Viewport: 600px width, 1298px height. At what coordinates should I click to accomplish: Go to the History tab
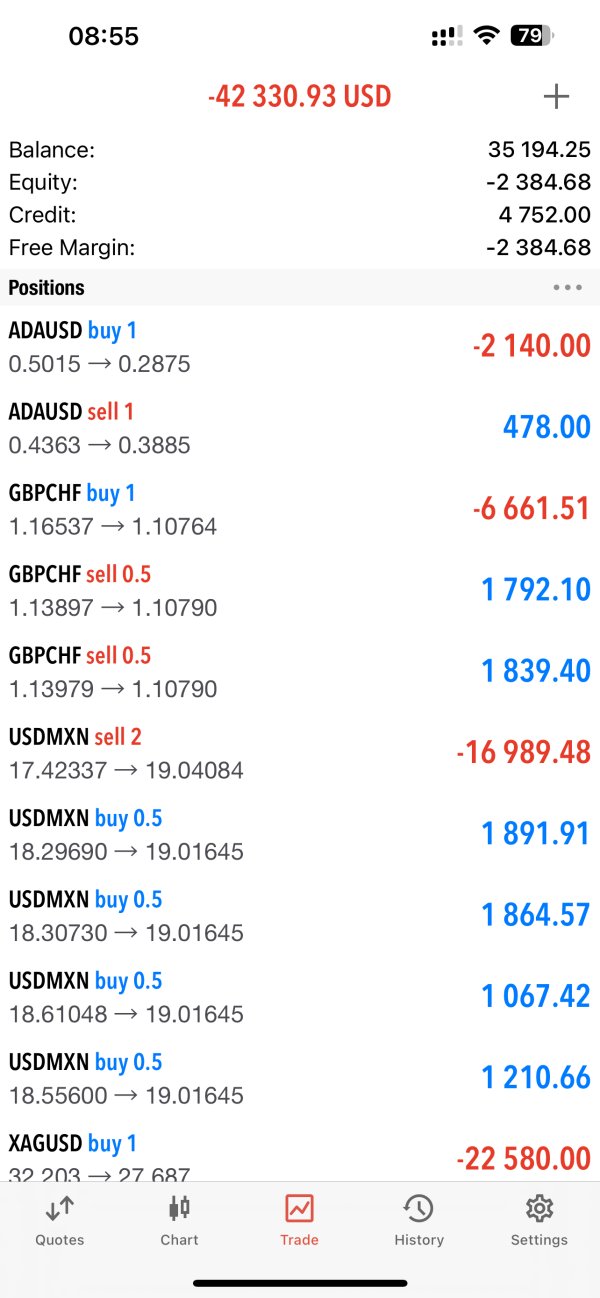point(418,1220)
